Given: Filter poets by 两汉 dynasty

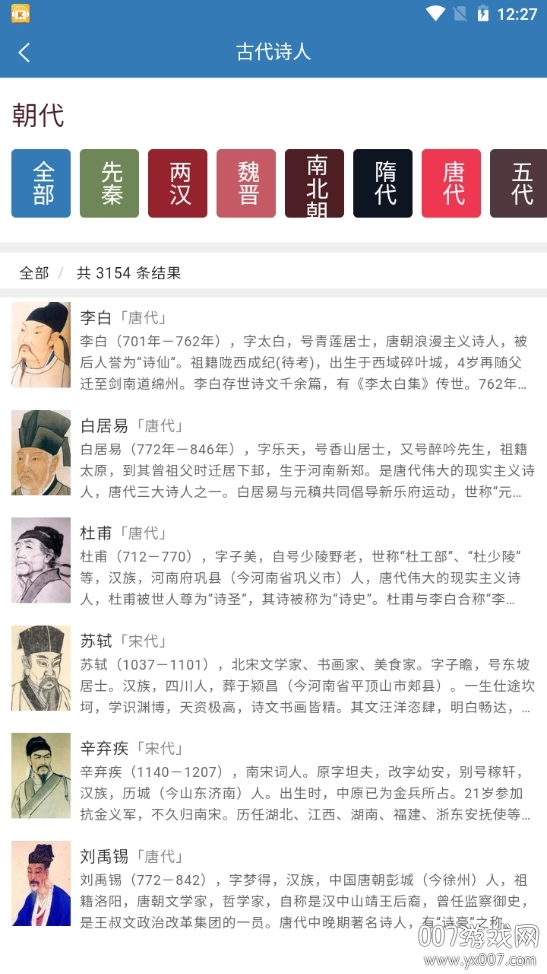Looking at the screenshot, I should click(178, 183).
